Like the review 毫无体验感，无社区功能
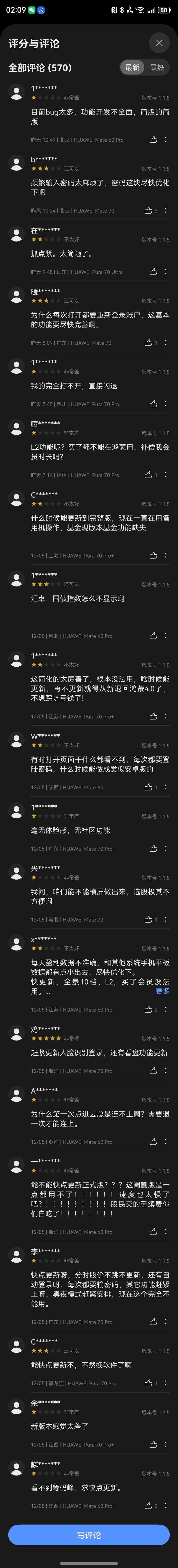 coord(153,849)
